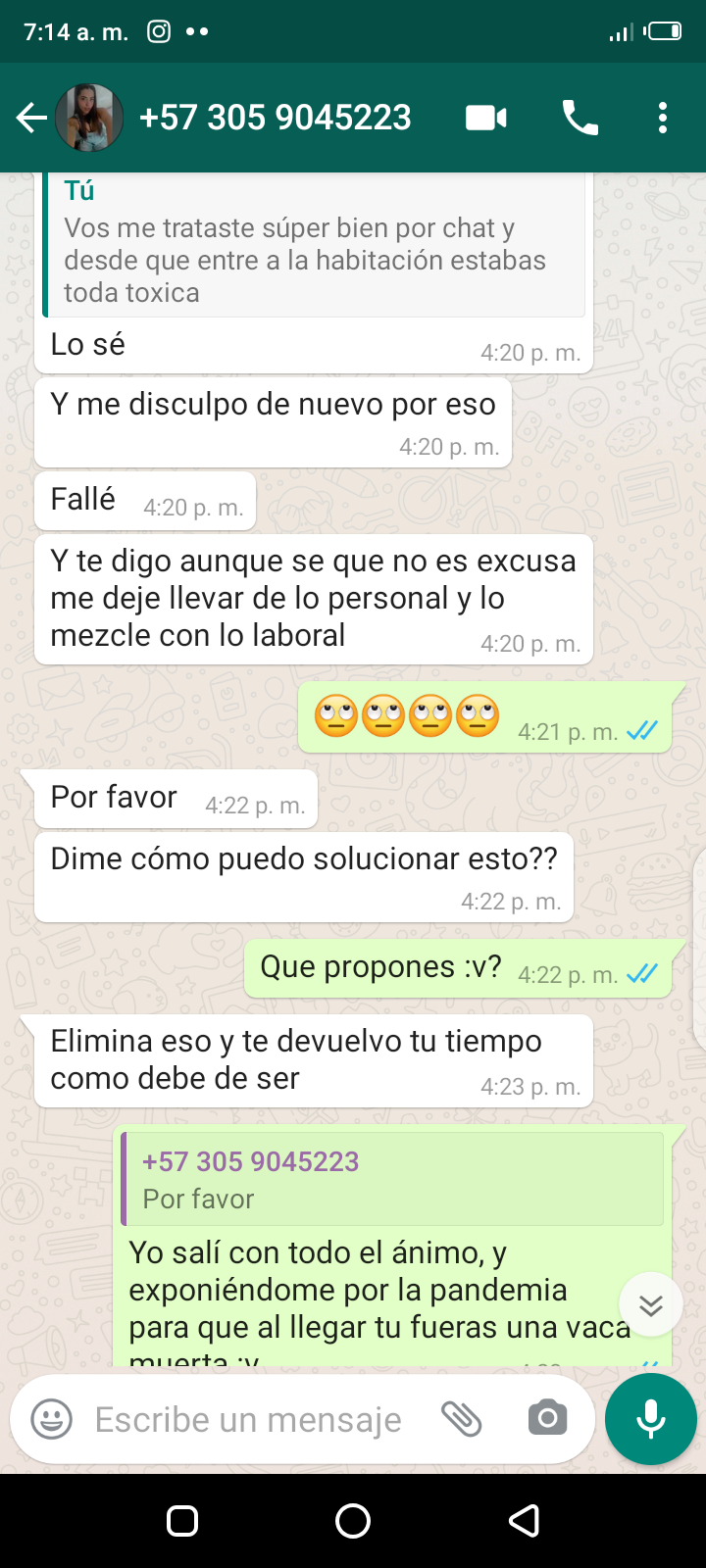Jump to quoted 'Por favor' message
This screenshot has height=1568, width=706.
point(392,1179)
